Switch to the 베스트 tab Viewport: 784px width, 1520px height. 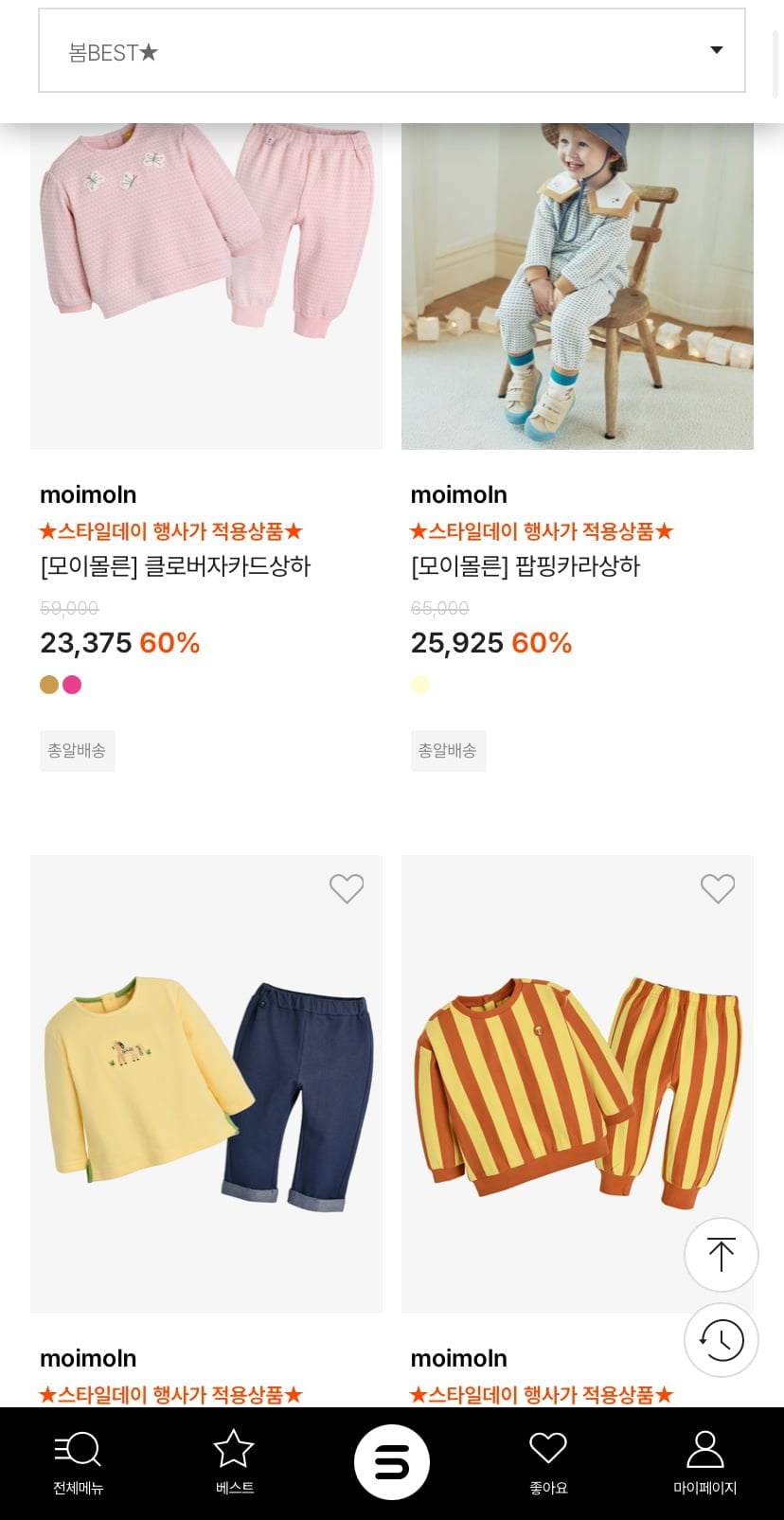pos(234,1463)
